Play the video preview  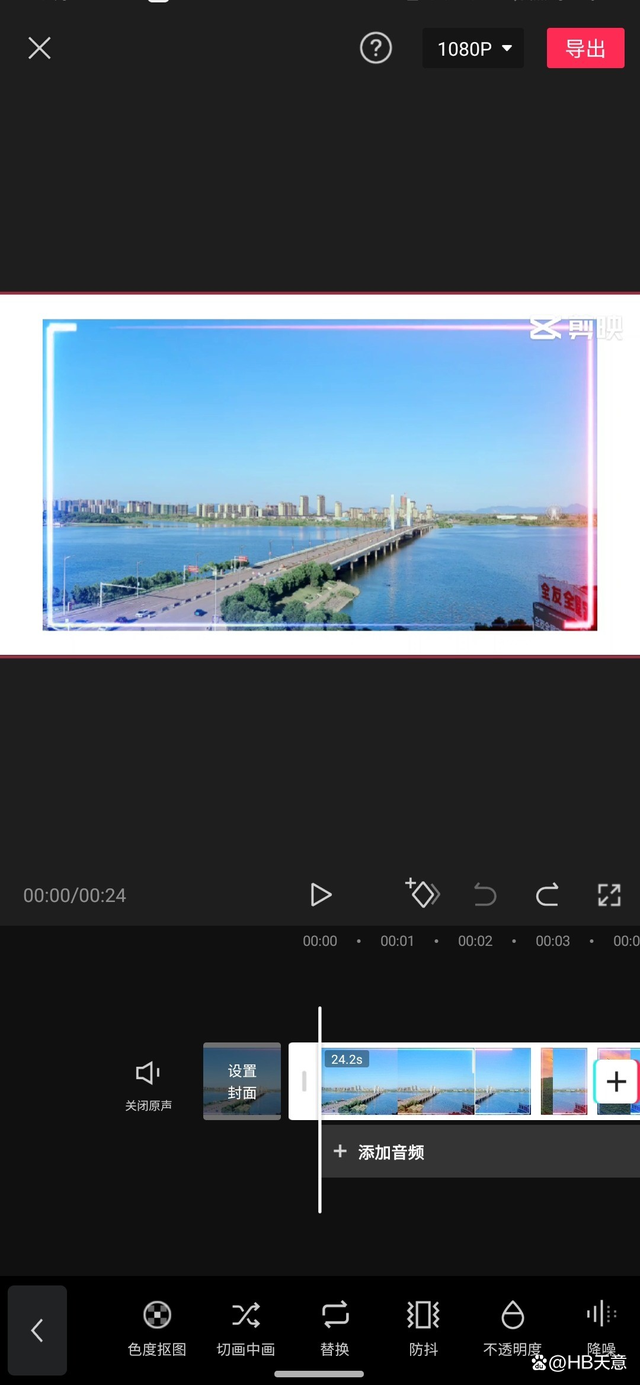pyautogui.click(x=320, y=895)
